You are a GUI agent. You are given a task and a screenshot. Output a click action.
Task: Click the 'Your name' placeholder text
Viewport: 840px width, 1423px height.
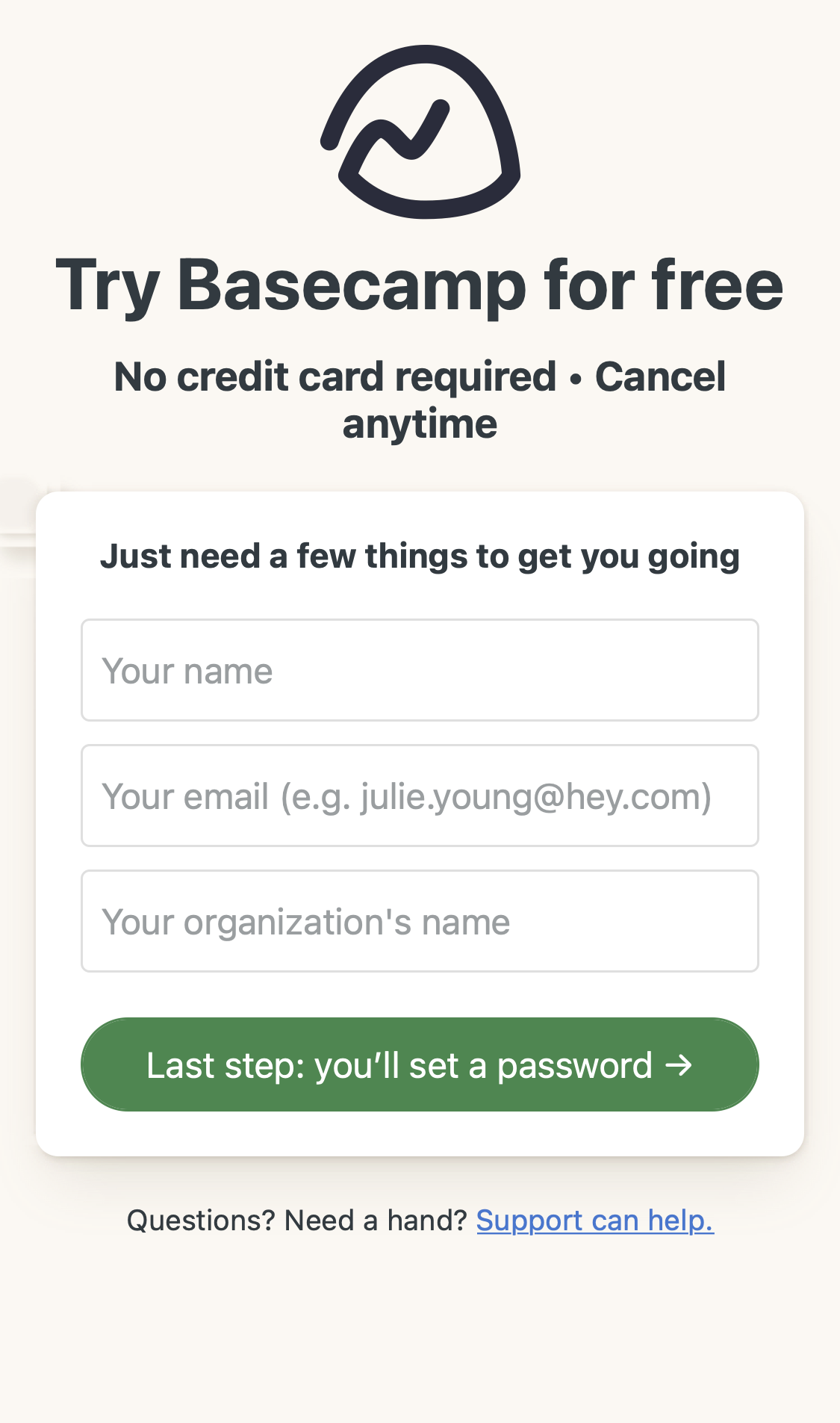188,670
